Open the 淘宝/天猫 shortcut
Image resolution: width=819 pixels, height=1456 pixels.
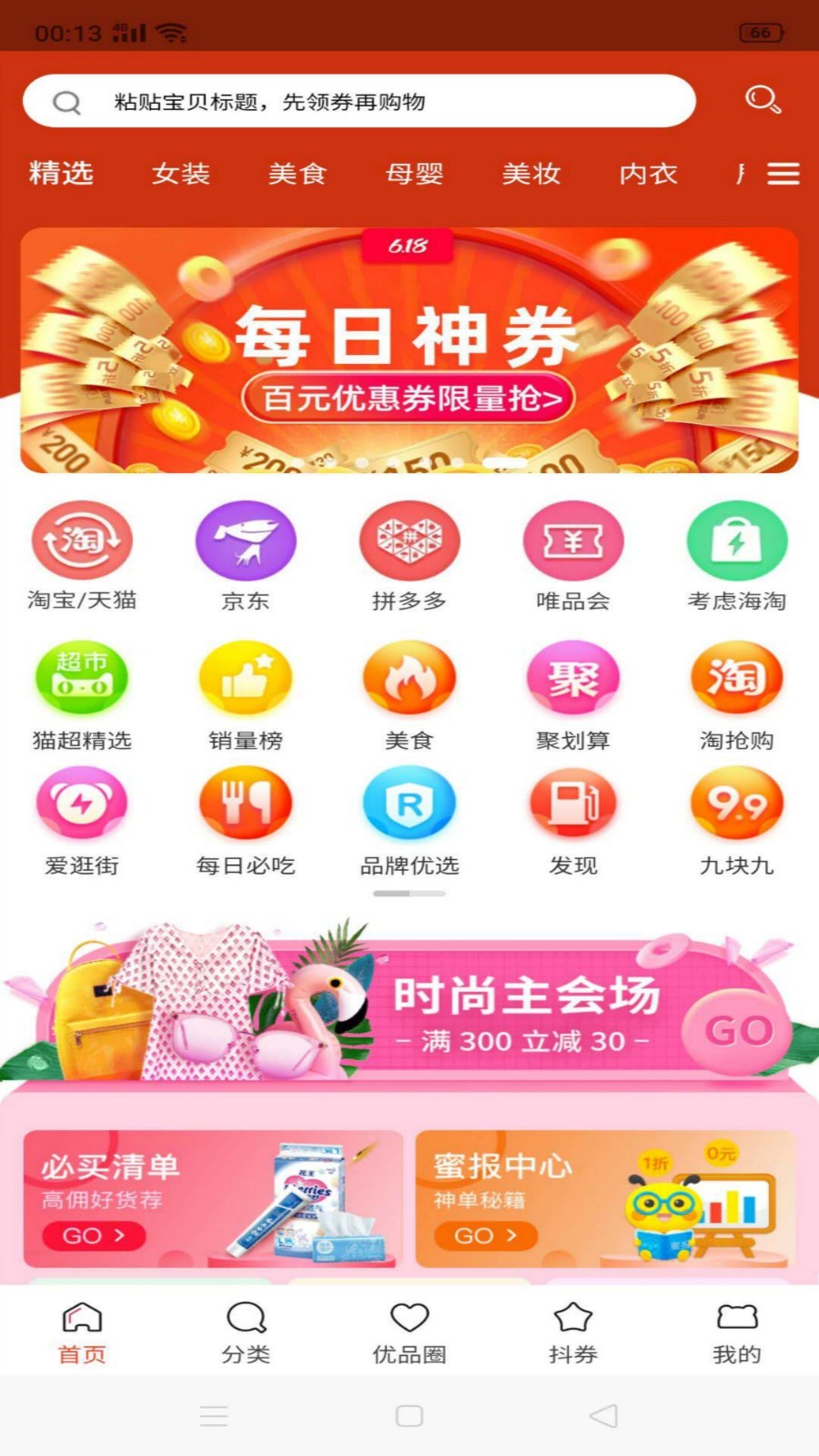point(82,557)
